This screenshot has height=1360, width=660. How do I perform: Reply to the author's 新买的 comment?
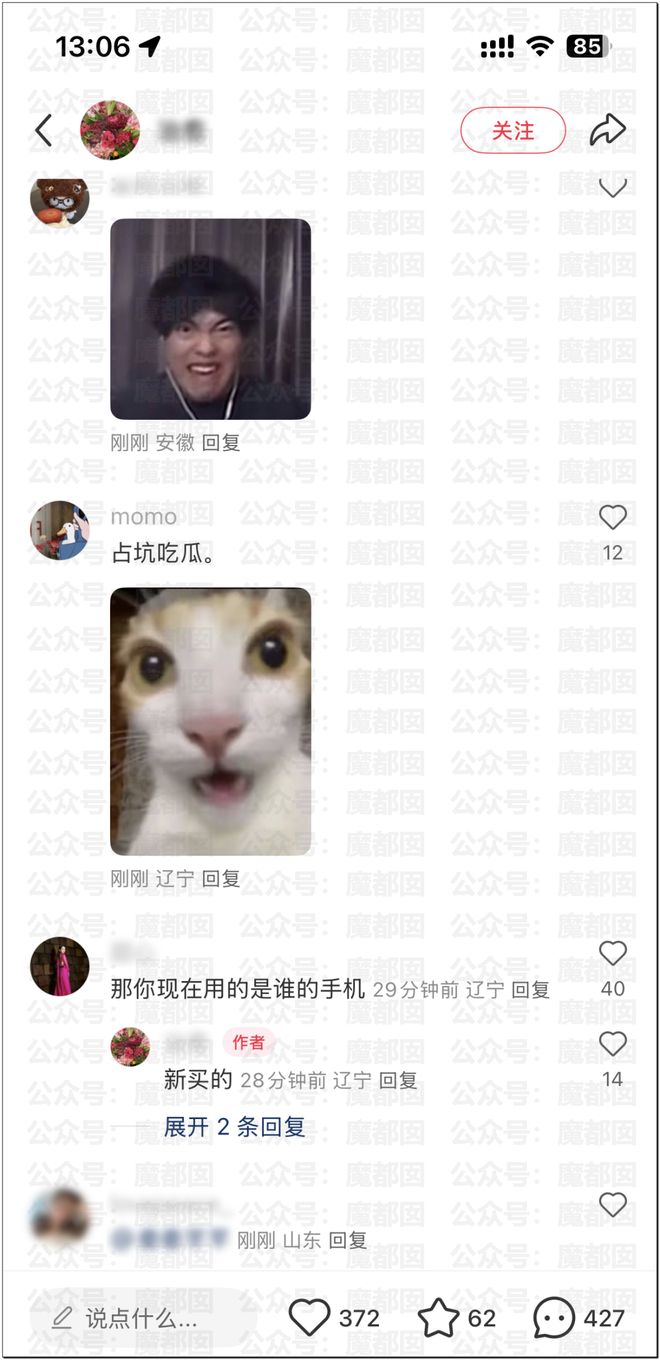(397, 1080)
